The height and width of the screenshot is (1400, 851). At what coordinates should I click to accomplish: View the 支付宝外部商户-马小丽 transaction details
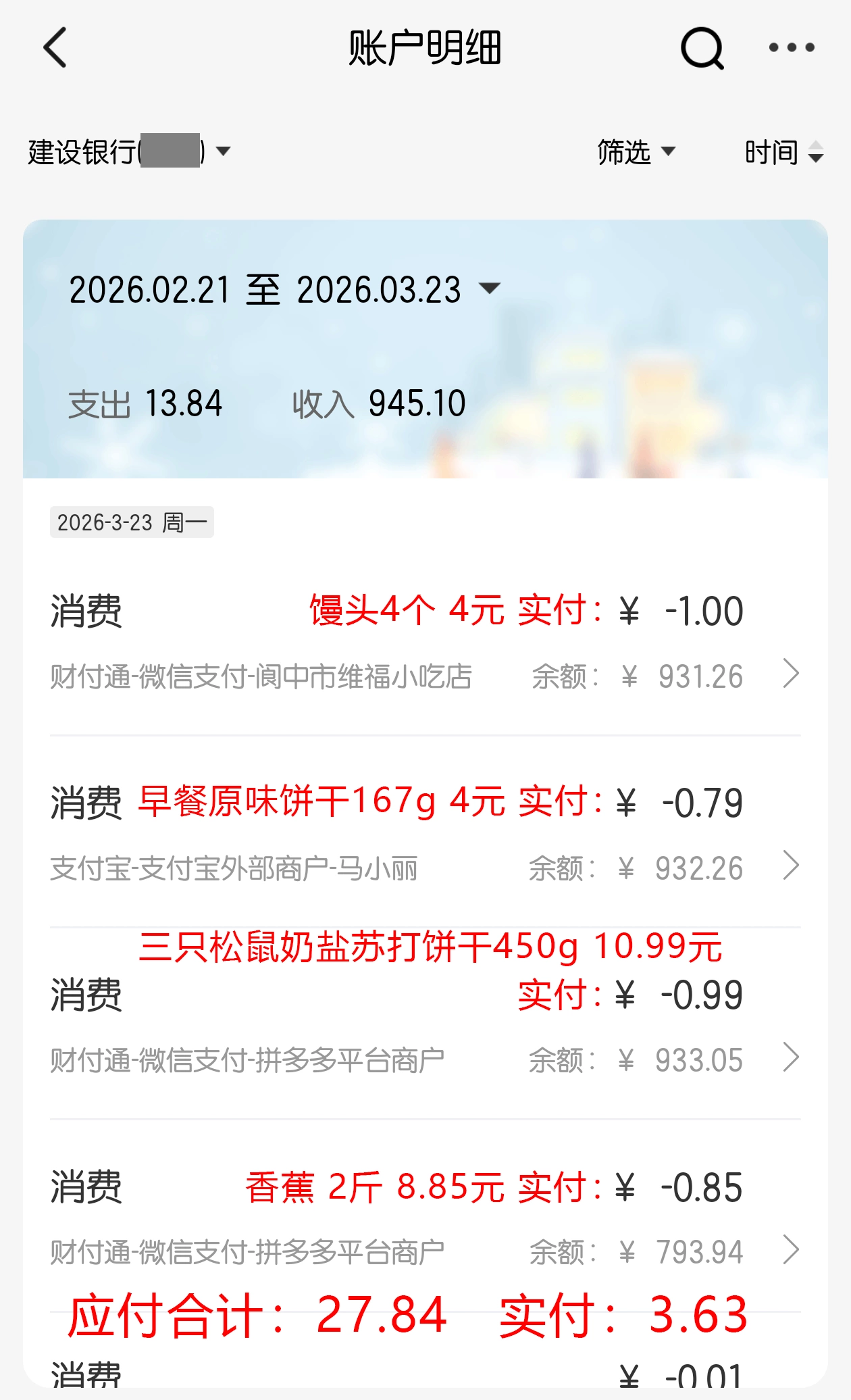point(425,836)
